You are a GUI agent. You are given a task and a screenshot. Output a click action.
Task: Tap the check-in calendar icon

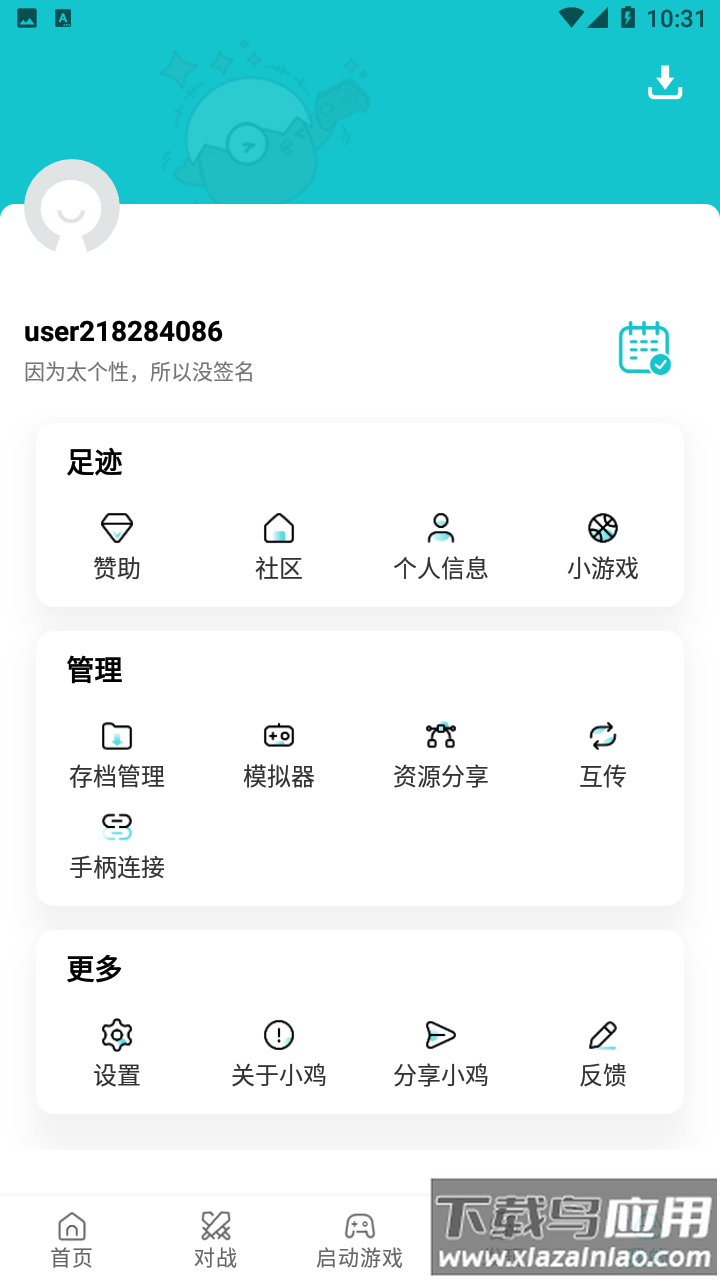(644, 348)
